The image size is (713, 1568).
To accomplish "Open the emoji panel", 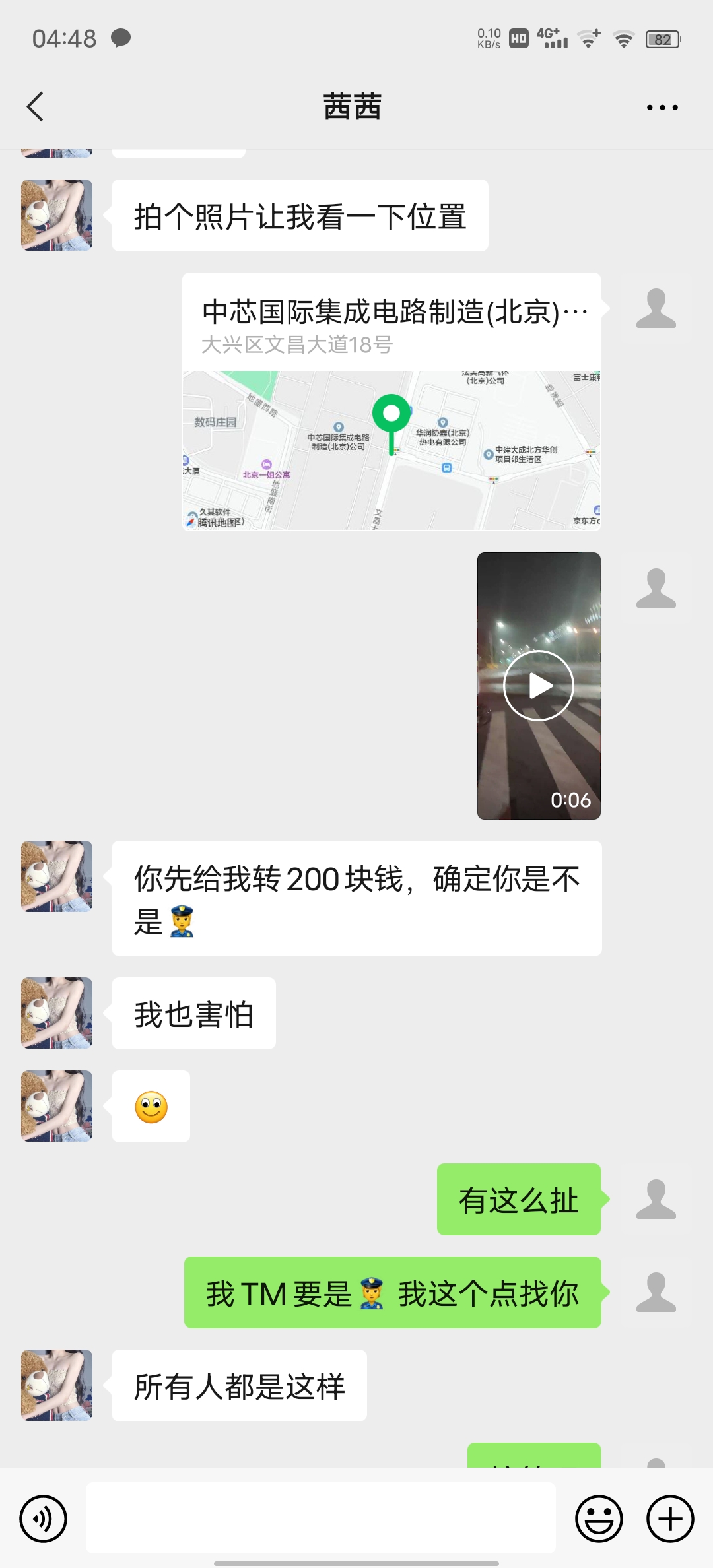I will point(598,1518).
